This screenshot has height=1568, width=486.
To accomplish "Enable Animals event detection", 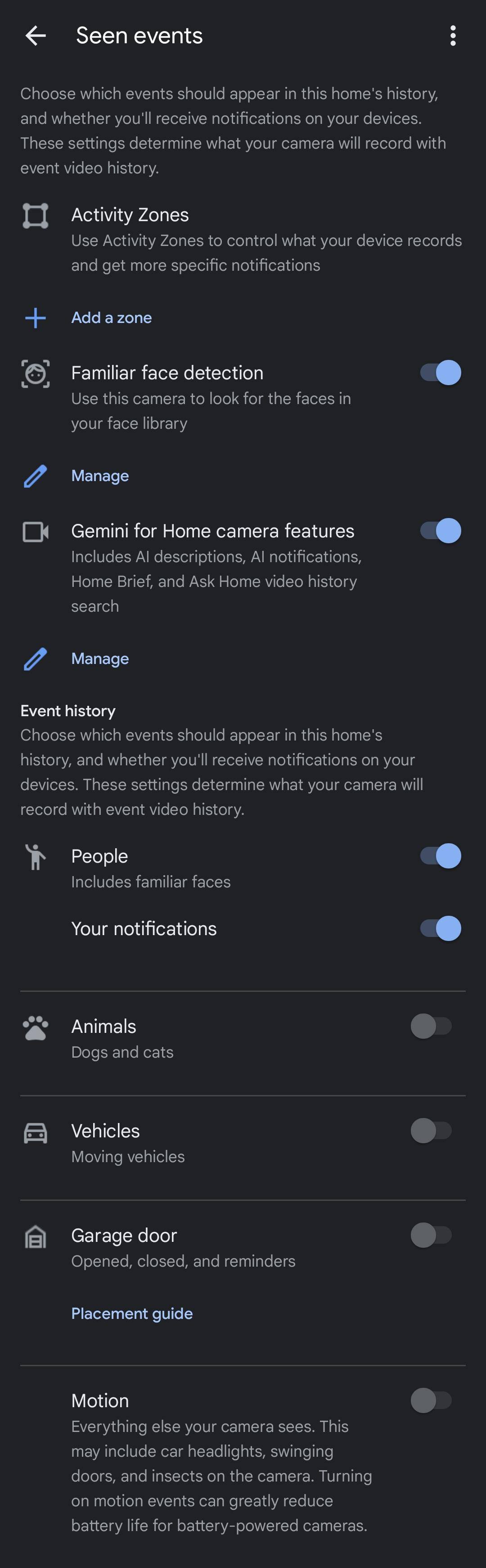I will pyautogui.click(x=431, y=1026).
